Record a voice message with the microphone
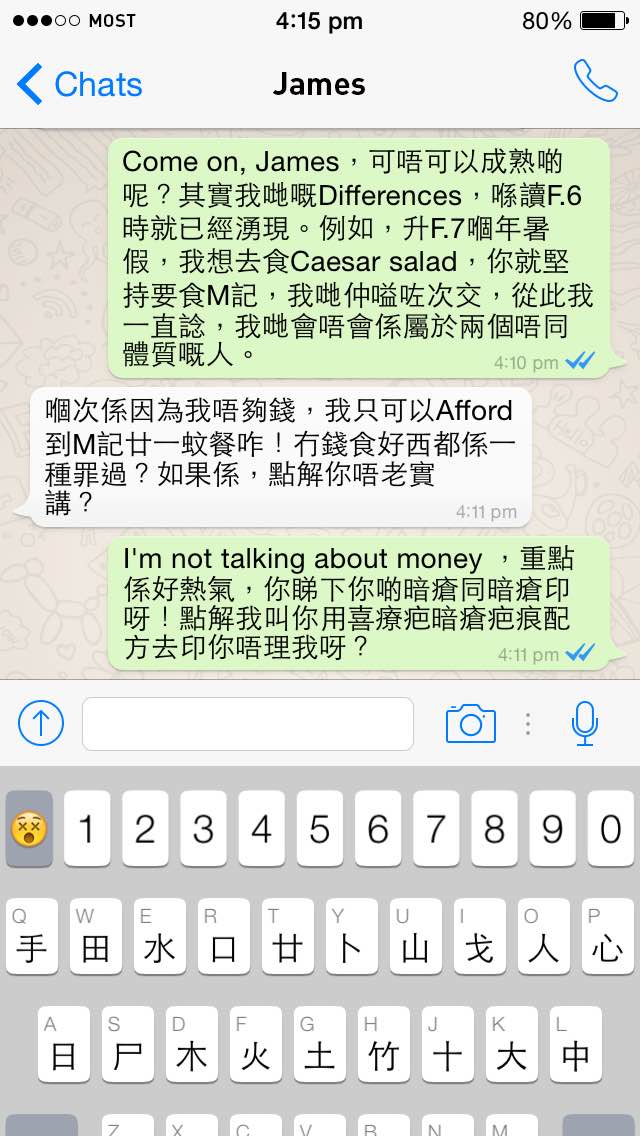This screenshot has width=640, height=1136. (x=585, y=723)
